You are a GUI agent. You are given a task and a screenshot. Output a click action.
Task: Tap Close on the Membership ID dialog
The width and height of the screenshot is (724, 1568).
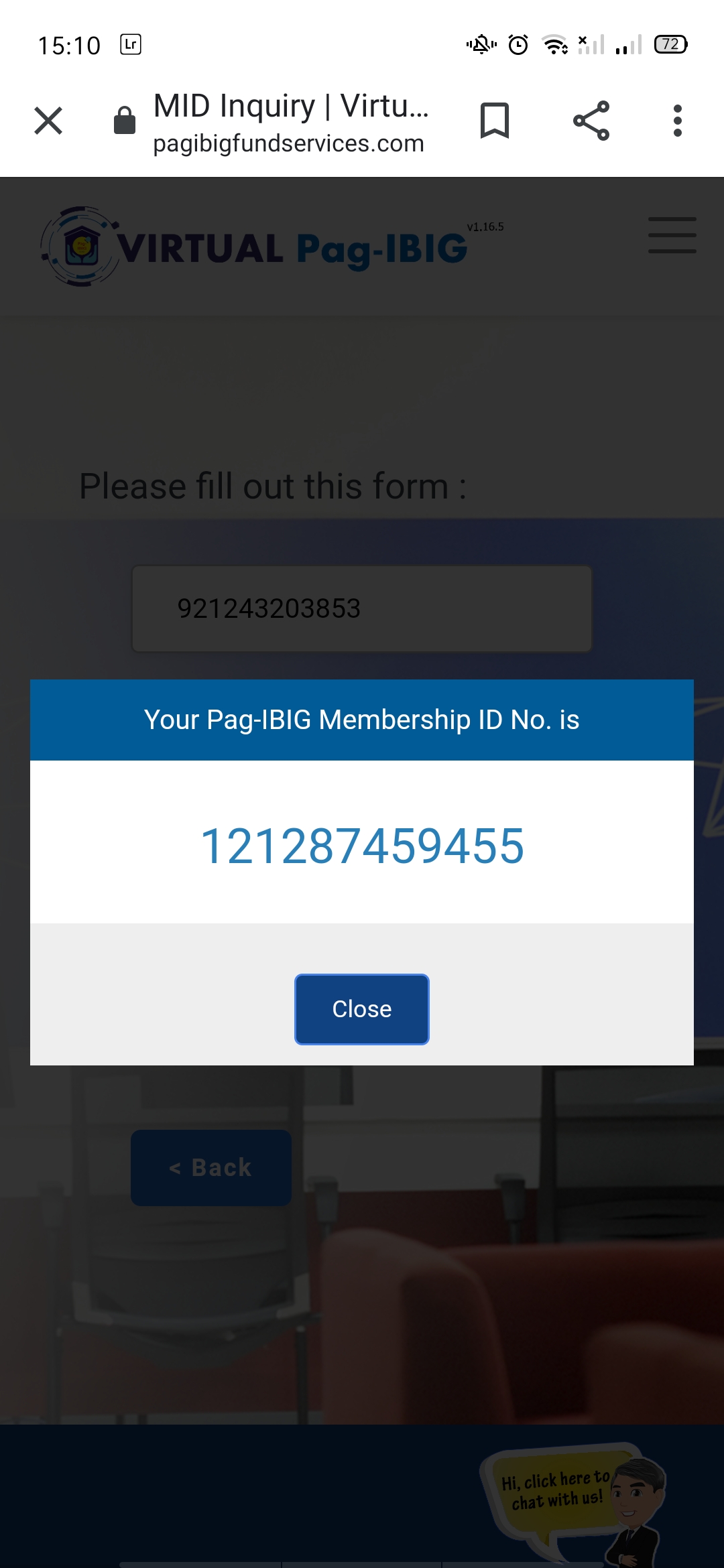[x=362, y=1008]
